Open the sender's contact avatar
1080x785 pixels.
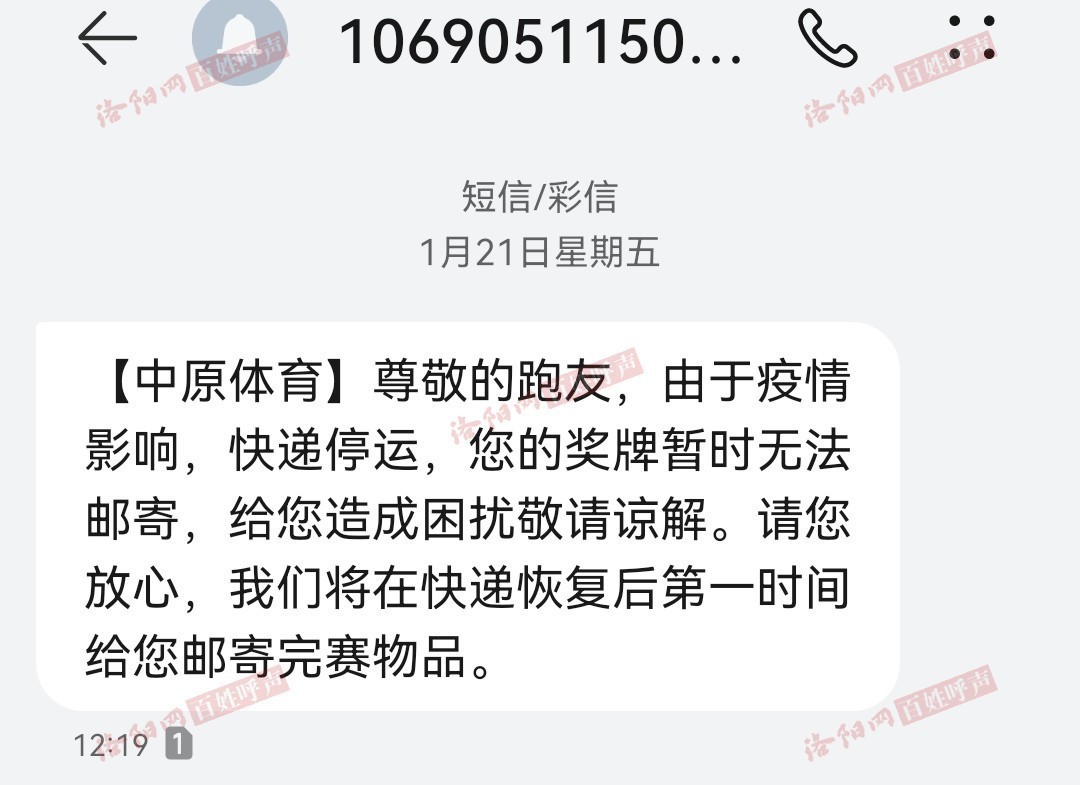[239, 38]
